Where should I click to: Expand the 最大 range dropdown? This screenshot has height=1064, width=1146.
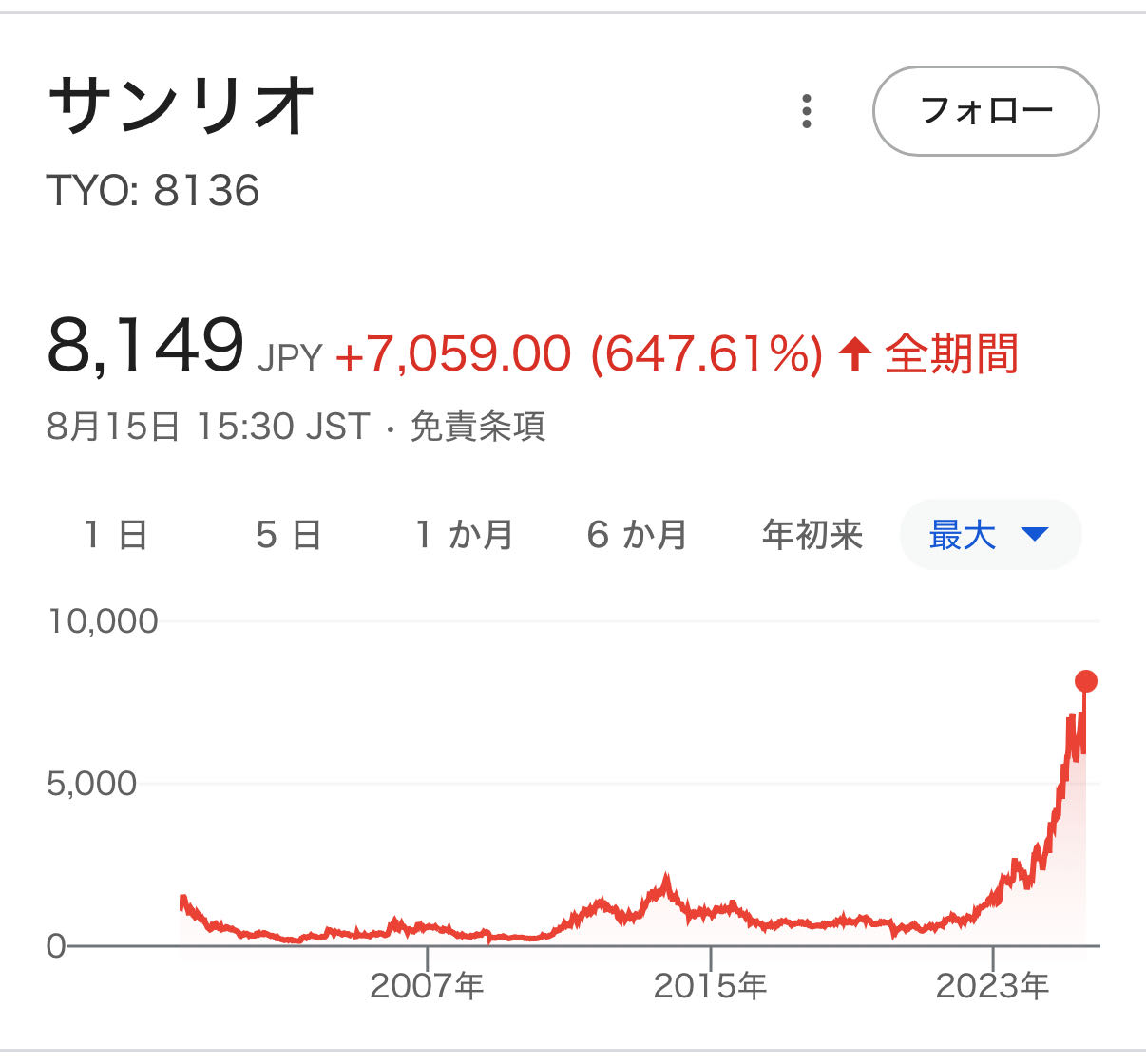pos(989,535)
